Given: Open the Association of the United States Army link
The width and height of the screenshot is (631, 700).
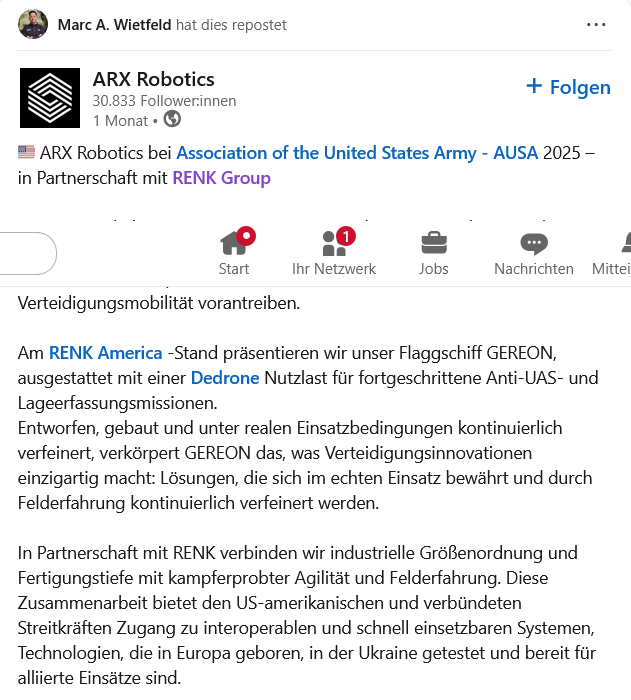Looking at the screenshot, I should pyautogui.click(x=357, y=153).
